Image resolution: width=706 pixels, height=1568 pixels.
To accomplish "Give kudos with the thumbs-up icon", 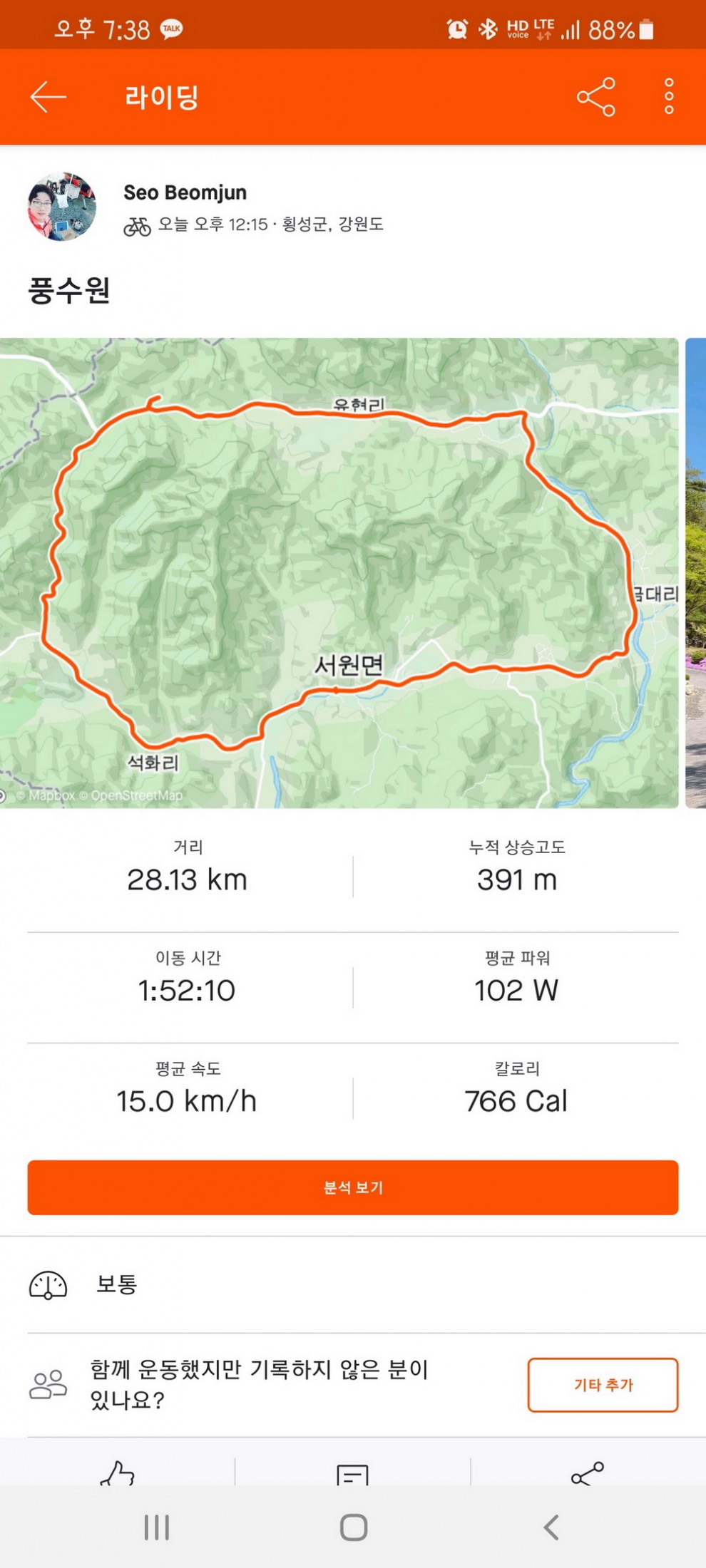I will (118, 1472).
